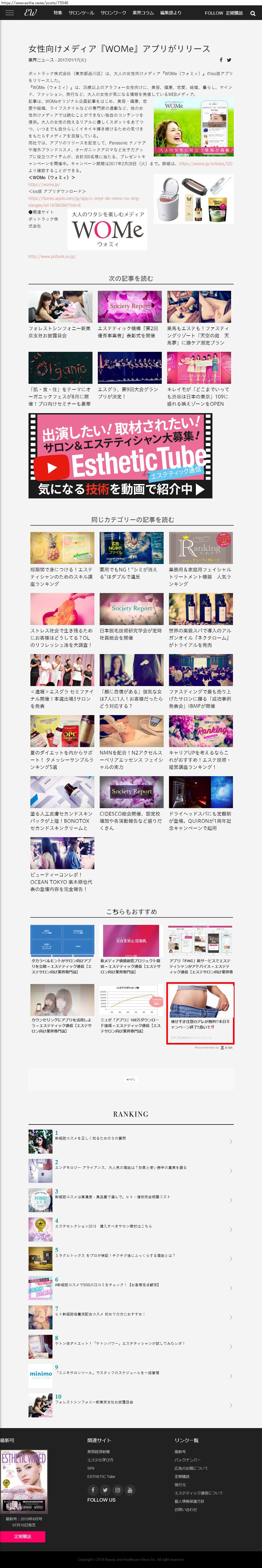Image resolution: width=262 pixels, height=1568 pixels.
Task: Tap 定期購読 in the header
Action: (234, 13)
